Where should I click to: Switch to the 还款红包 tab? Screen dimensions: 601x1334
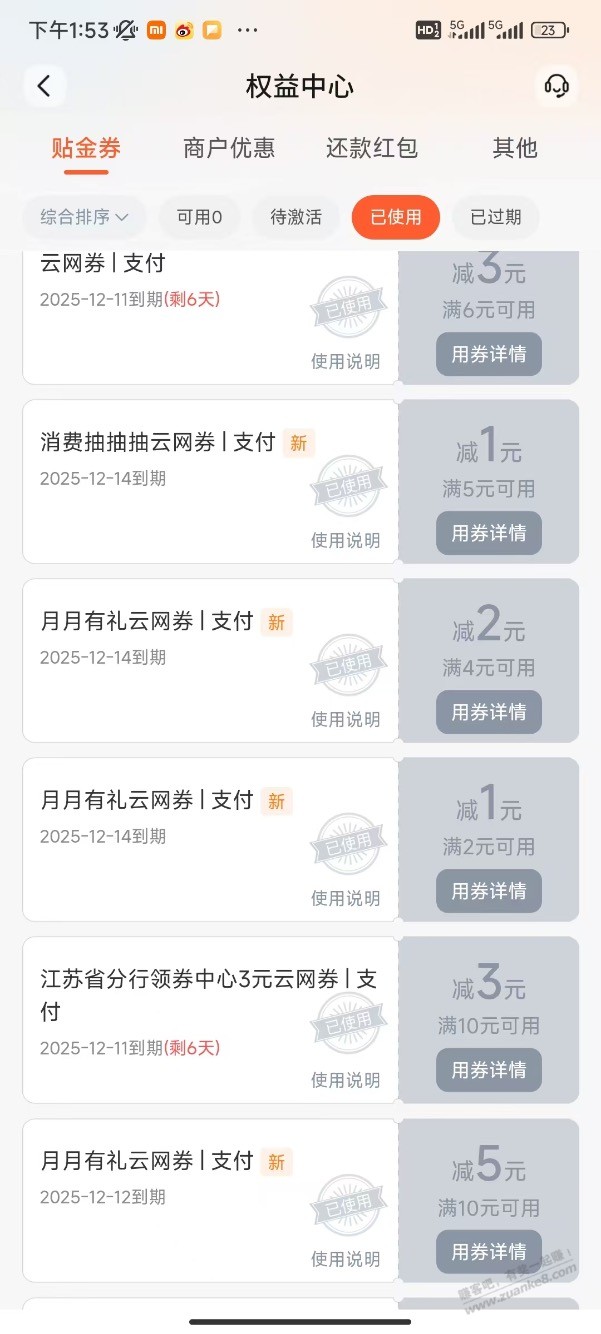(372, 149)
